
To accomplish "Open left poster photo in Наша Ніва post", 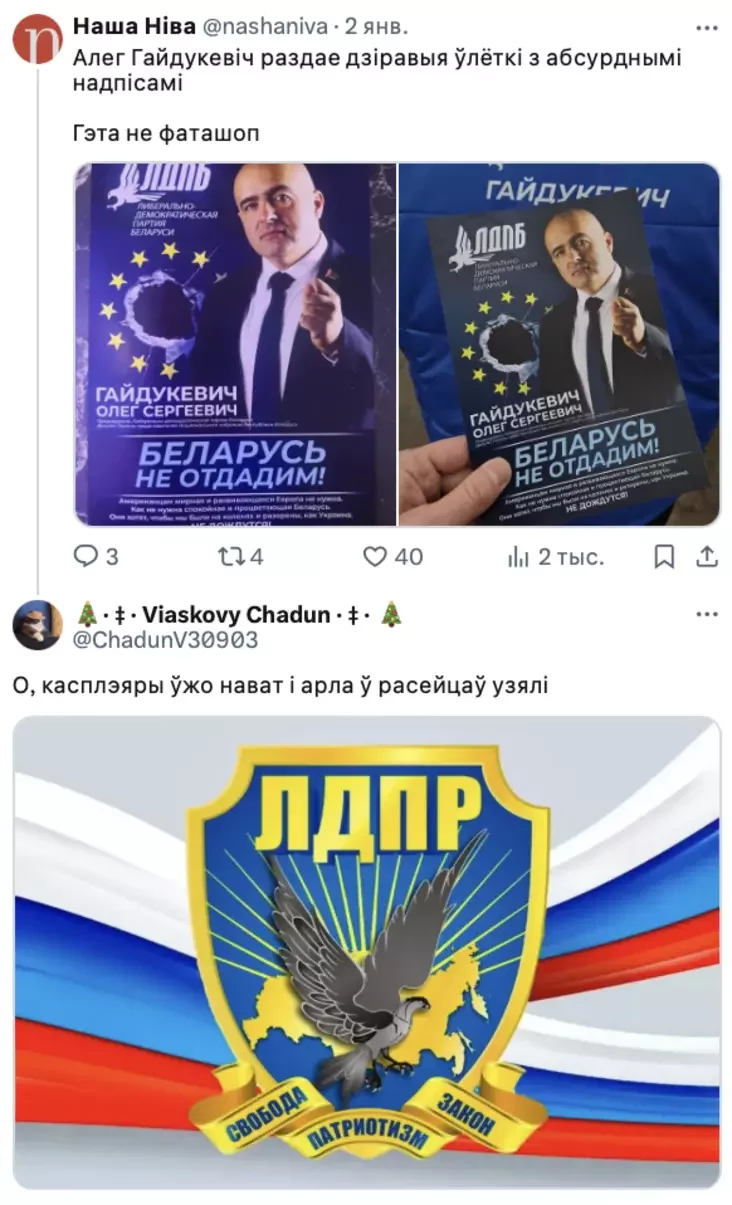I will 235,344.
